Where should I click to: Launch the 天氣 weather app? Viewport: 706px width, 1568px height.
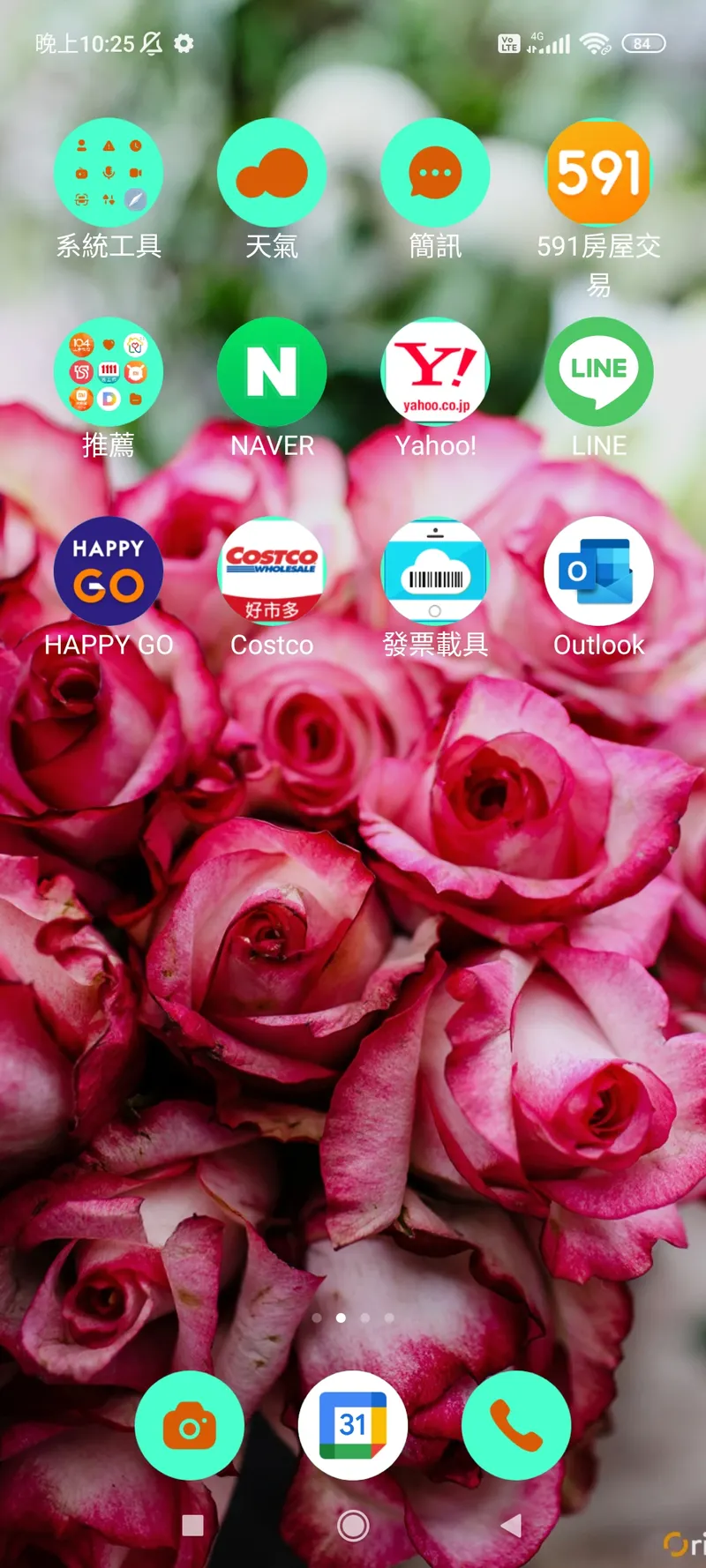click(x=272, y=173)
